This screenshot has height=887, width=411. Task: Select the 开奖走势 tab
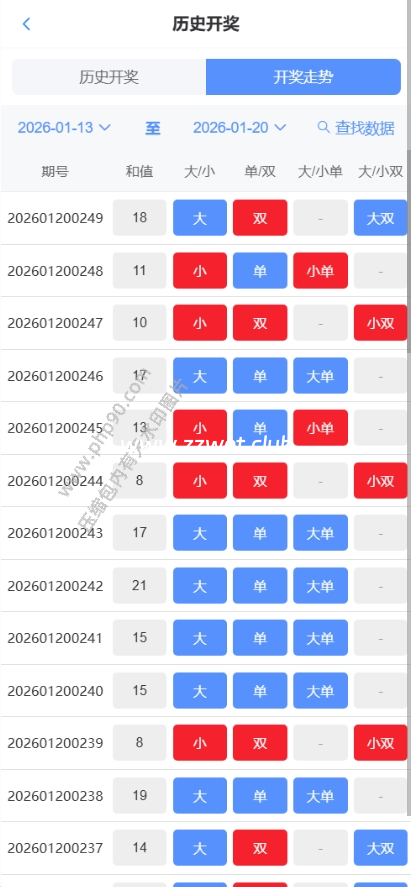[303, 77]
